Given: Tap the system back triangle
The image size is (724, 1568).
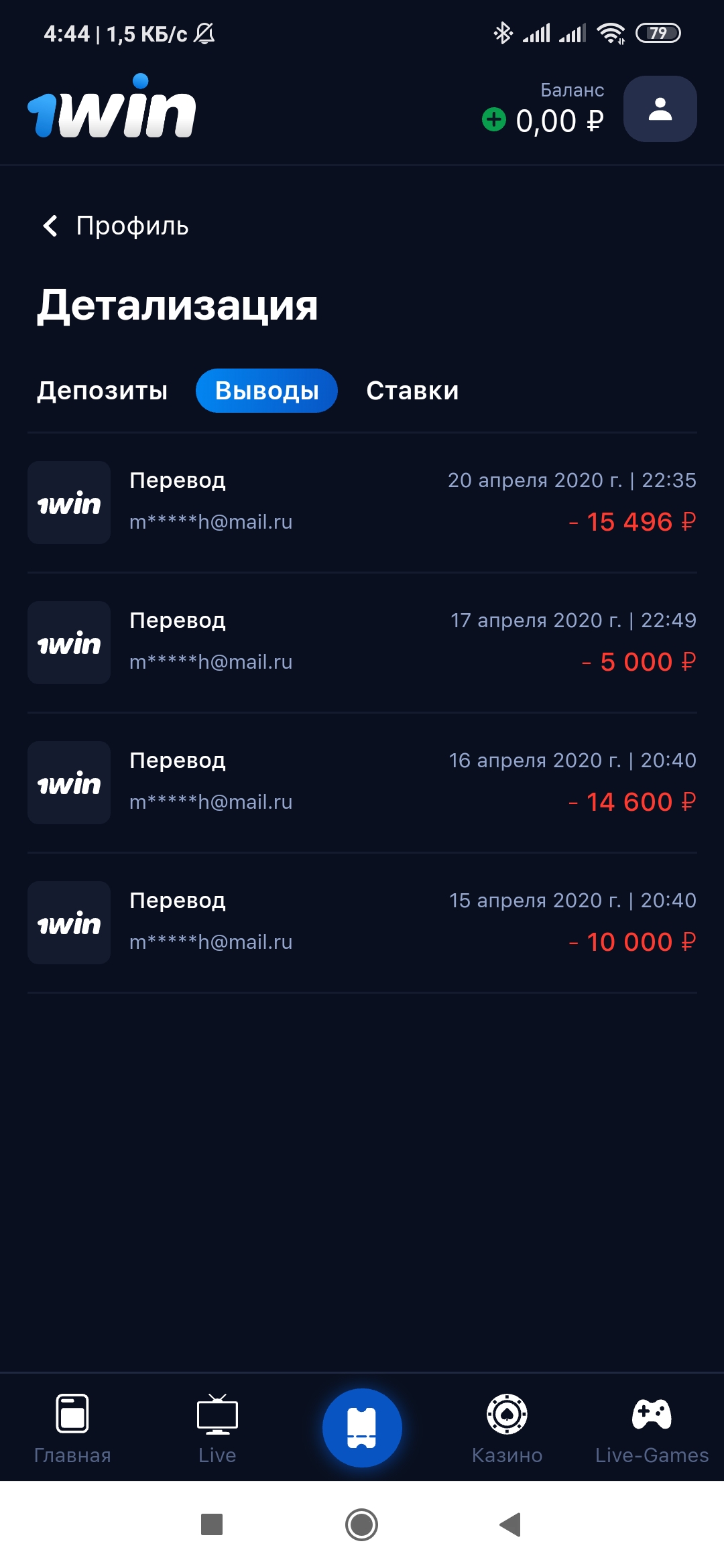Looking at the screenshot, I should [x=510, y=1524].
